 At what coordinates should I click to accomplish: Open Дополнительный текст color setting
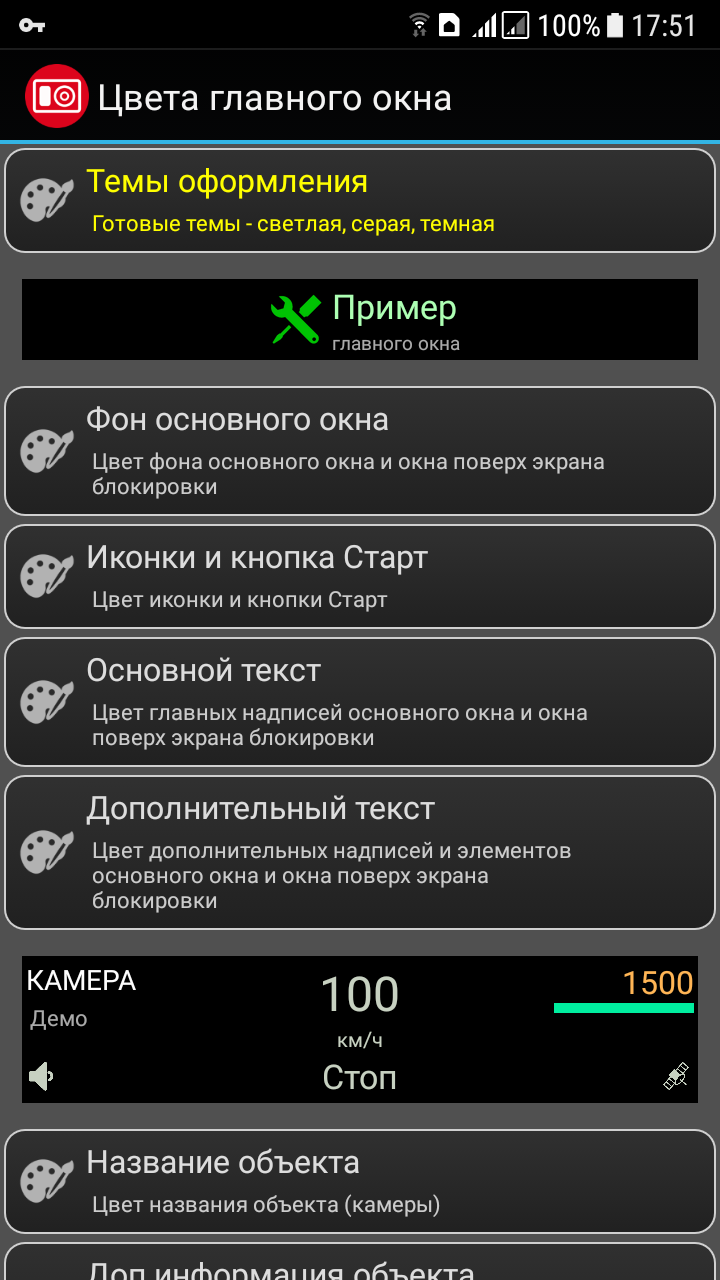tap(360, 853)
